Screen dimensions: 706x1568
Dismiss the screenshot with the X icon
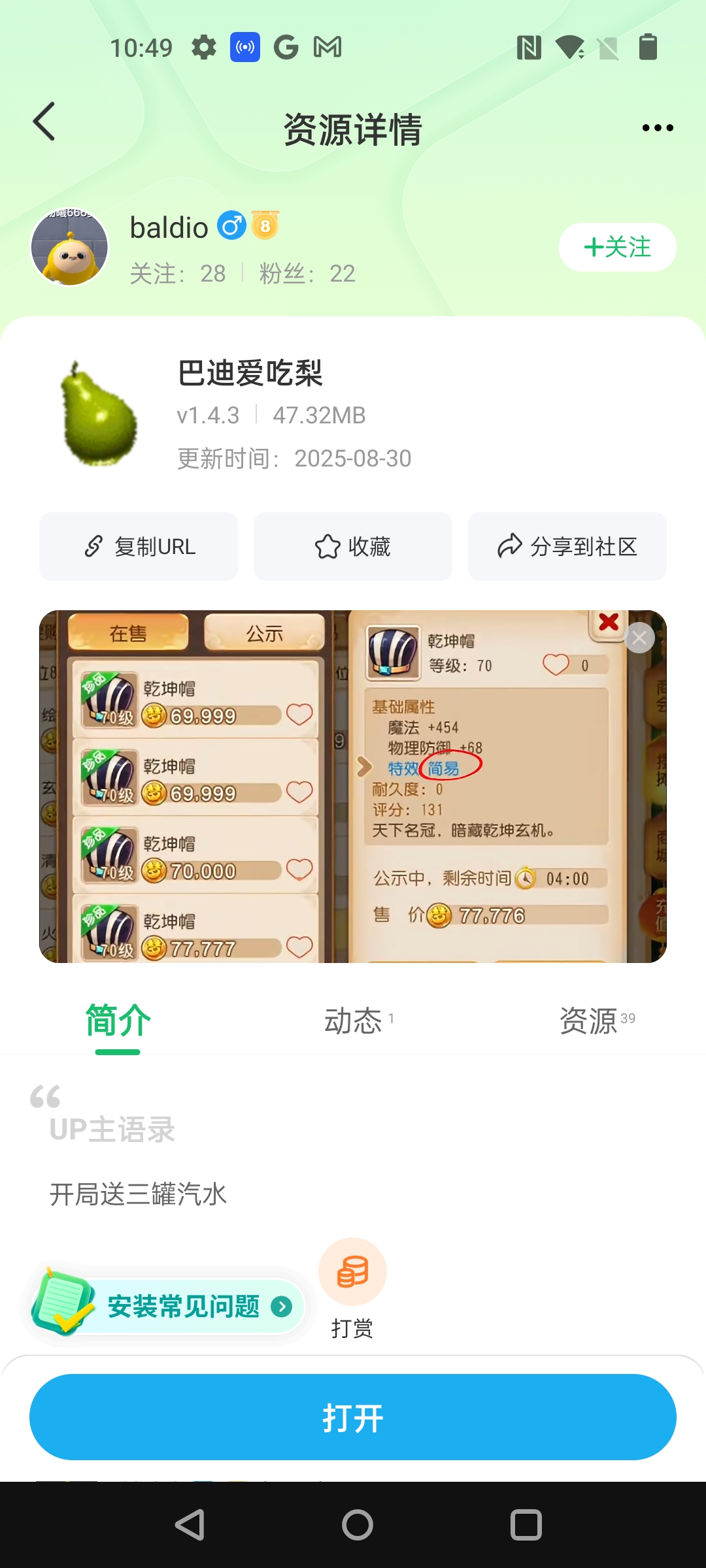click(639, 638)
